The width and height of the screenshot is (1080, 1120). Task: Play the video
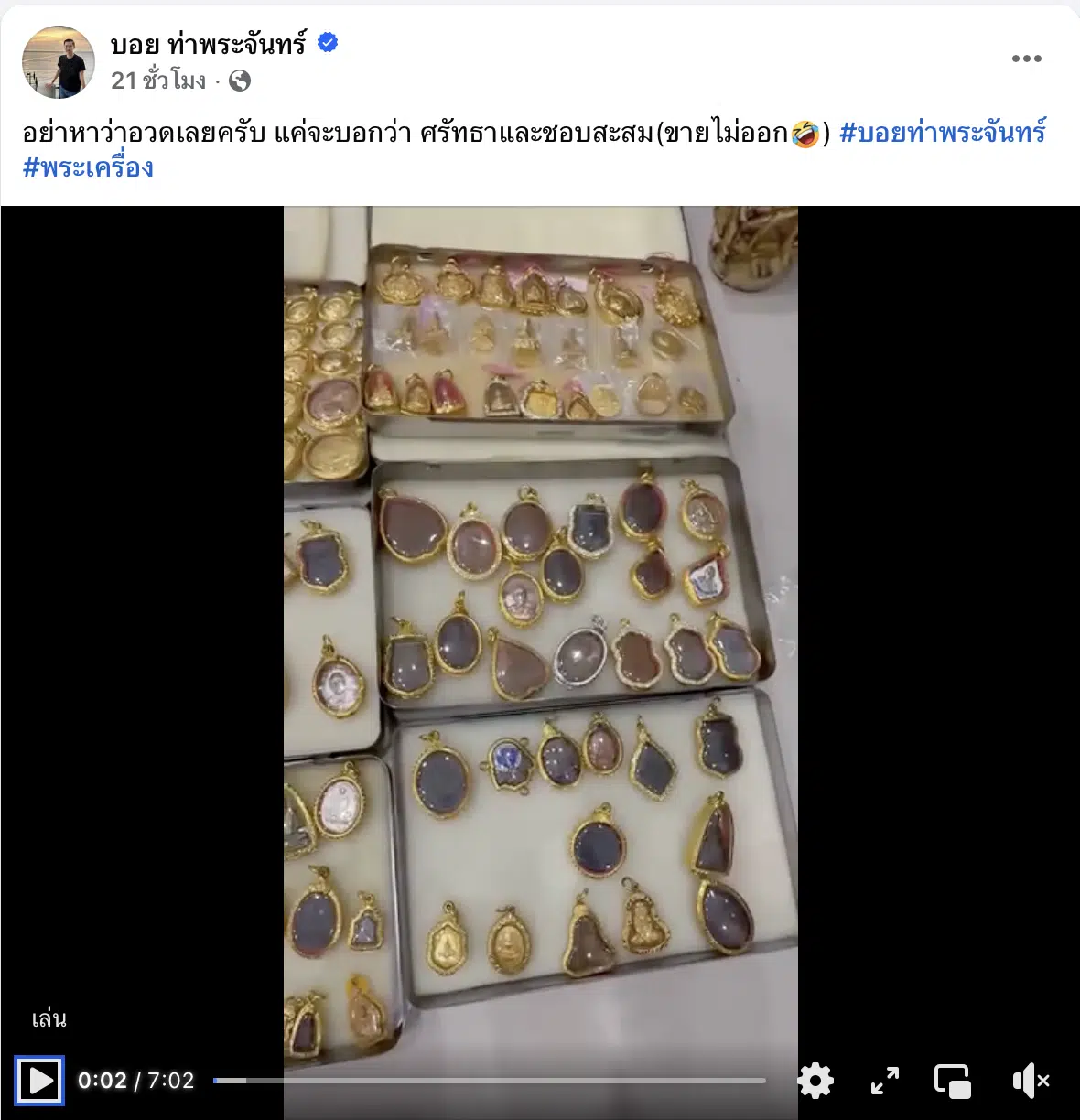(39, 1081)
